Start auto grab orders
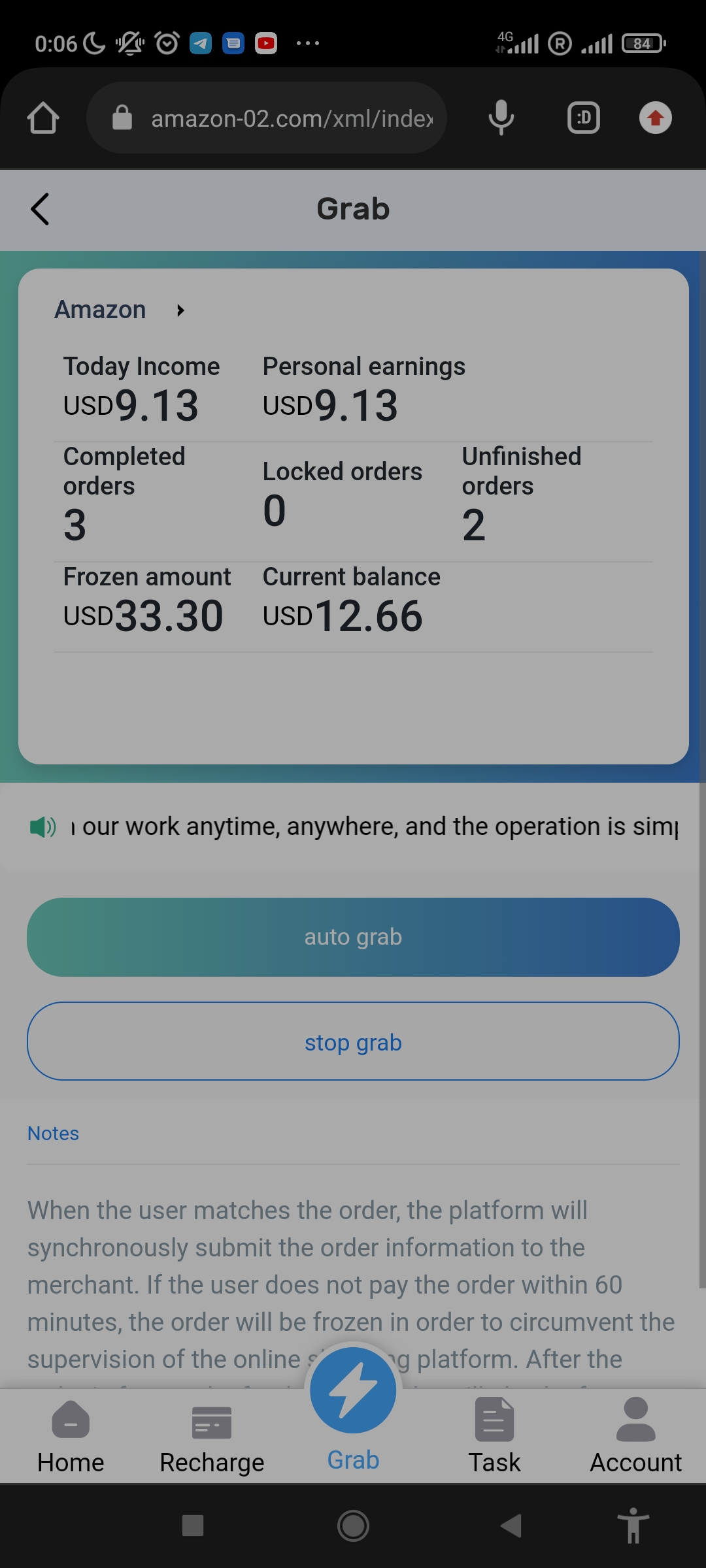This screenshot has height=1568, width=706. [353, 937]
